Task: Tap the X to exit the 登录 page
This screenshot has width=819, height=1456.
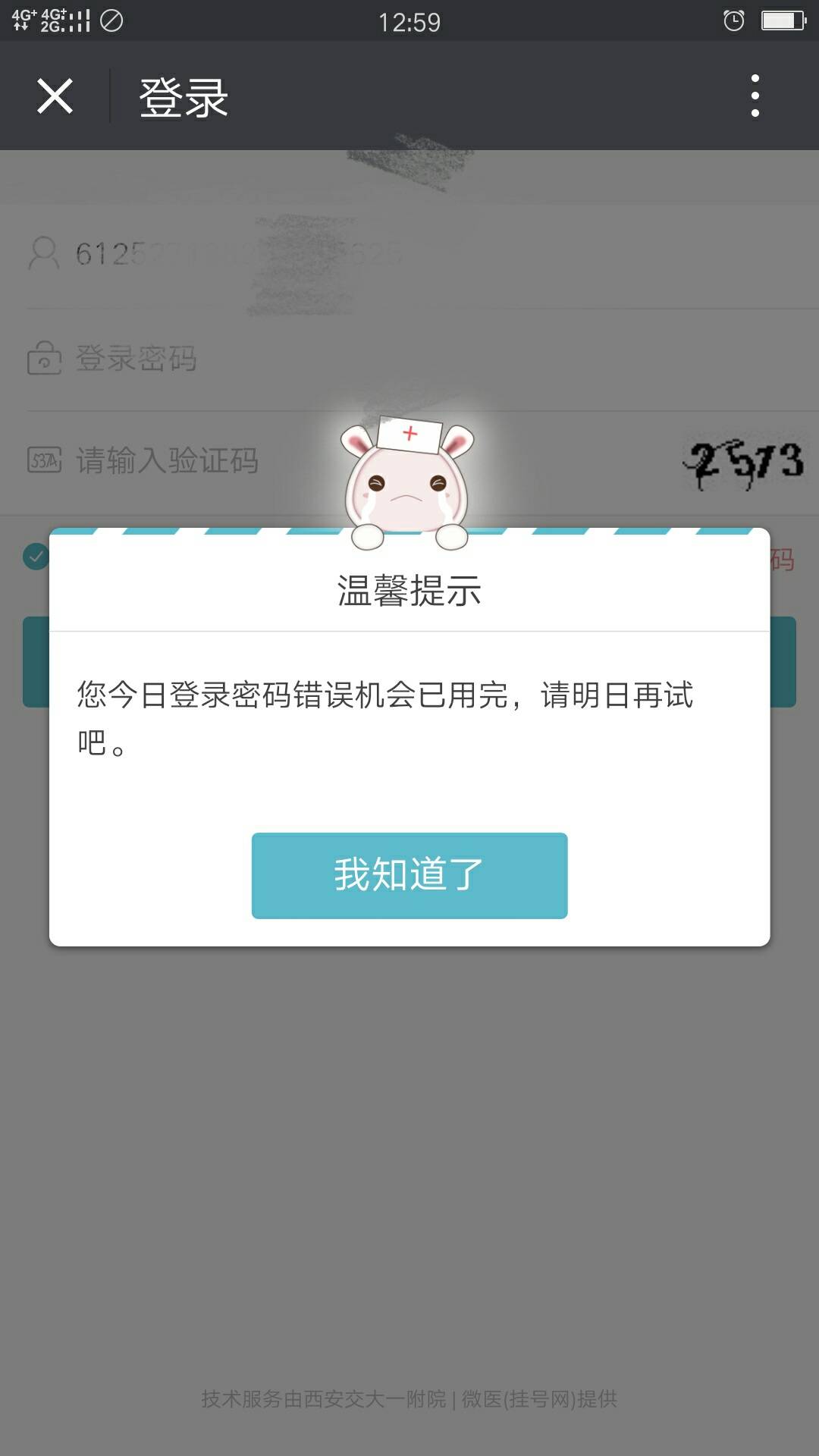Action: tap(53, 97)
